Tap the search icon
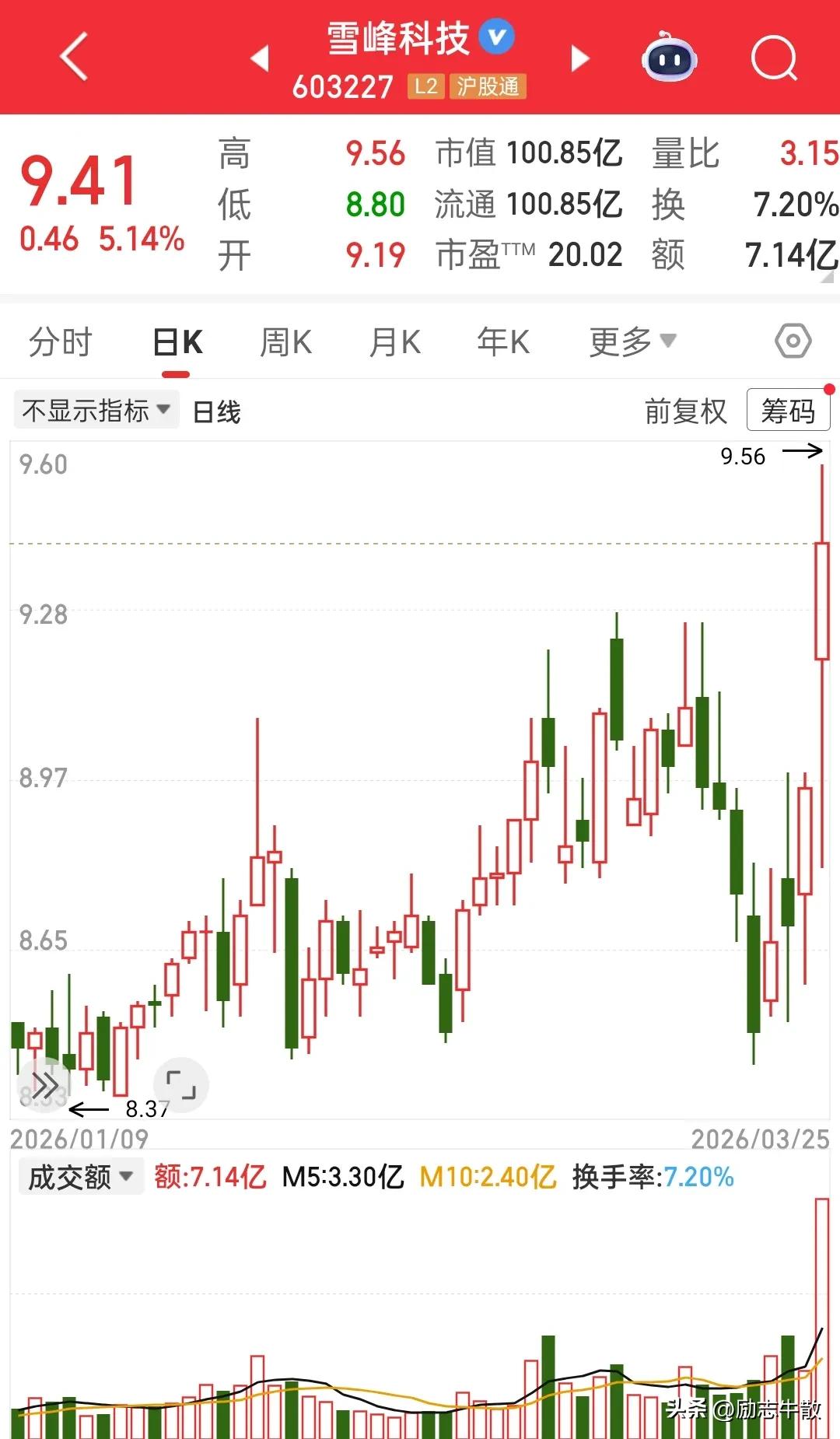 (774, 58)
